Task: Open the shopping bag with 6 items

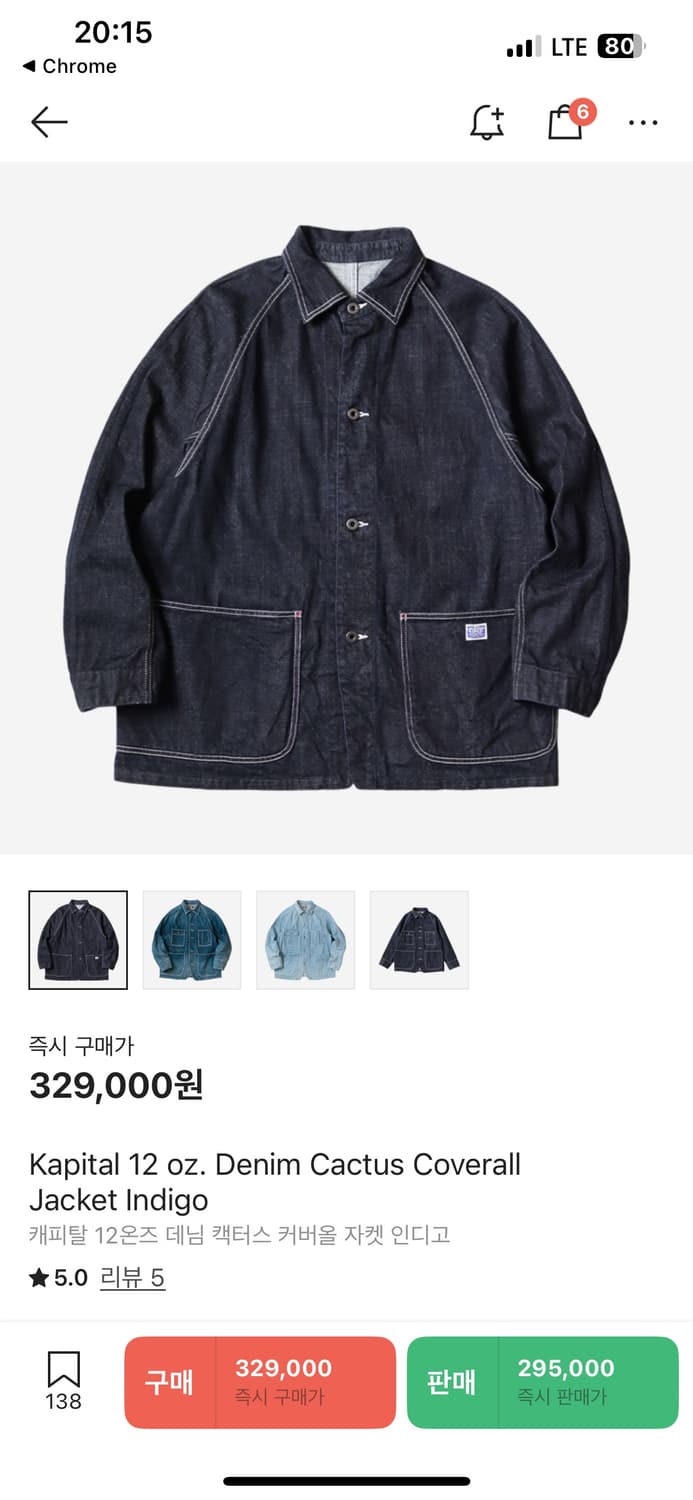Action: 566,122
